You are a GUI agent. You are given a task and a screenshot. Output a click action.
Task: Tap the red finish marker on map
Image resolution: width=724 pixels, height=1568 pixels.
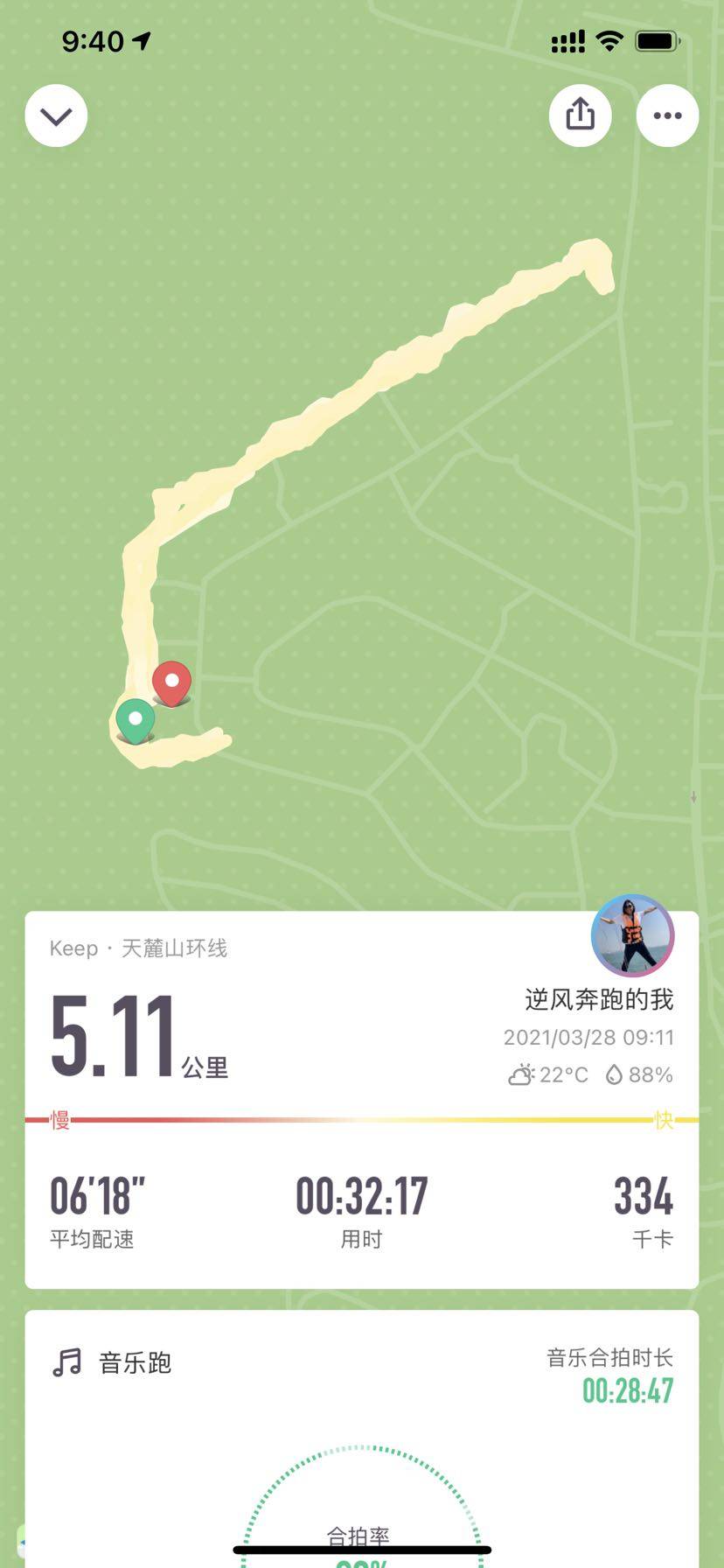[x=171, y=682]
